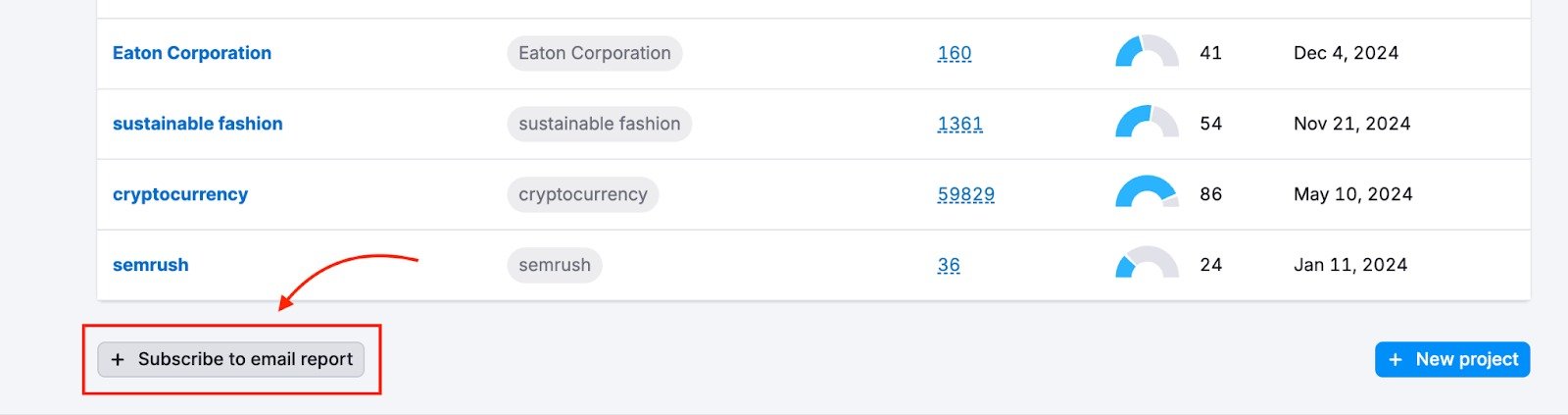
Task: View the 160 mentions for Eaton Corporation
Action: pyautogui.click(x=954, y=53)
